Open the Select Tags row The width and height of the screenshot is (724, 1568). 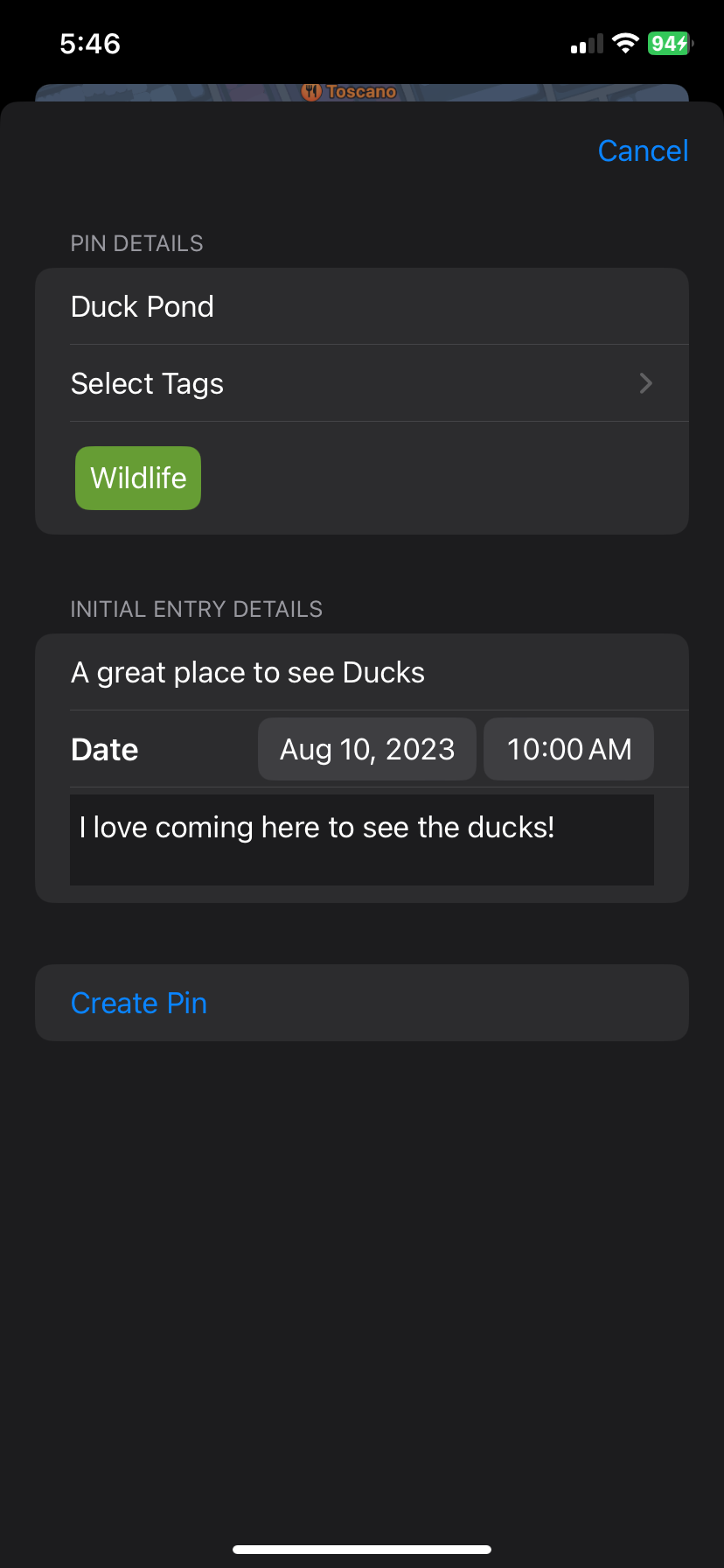click(362, 383)
